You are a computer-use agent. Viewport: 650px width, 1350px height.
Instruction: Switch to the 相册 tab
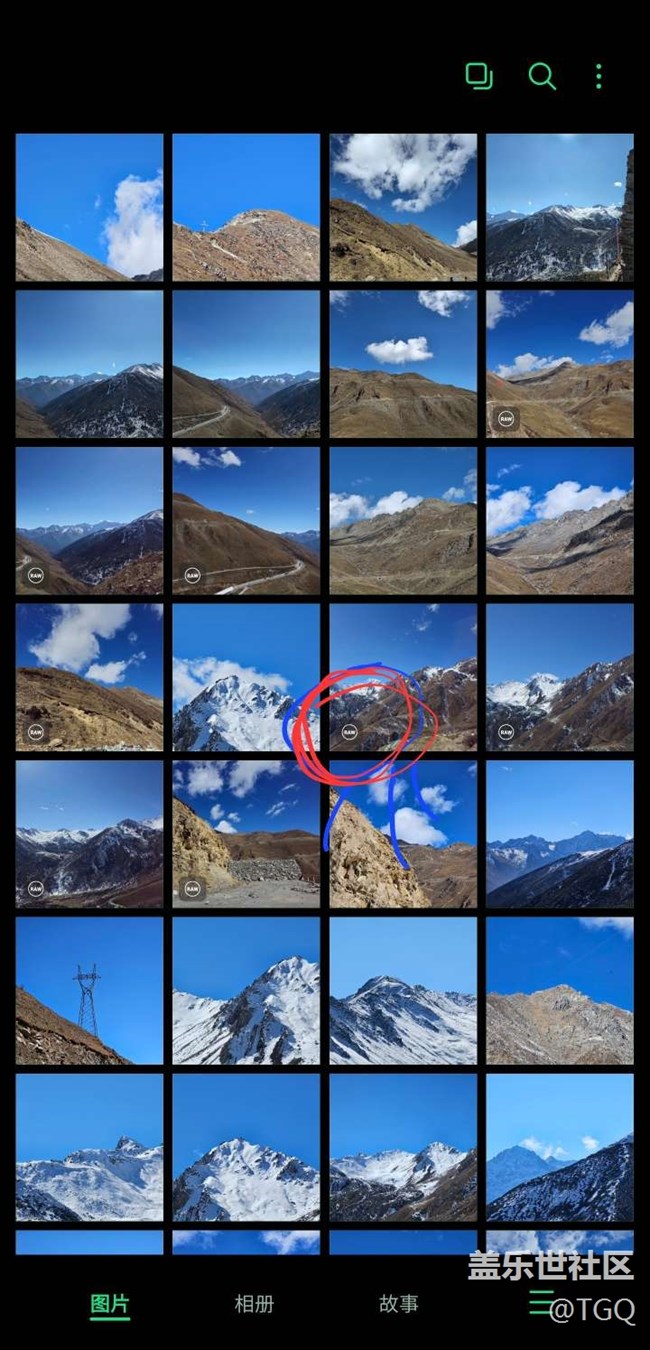click(254, 1304)
